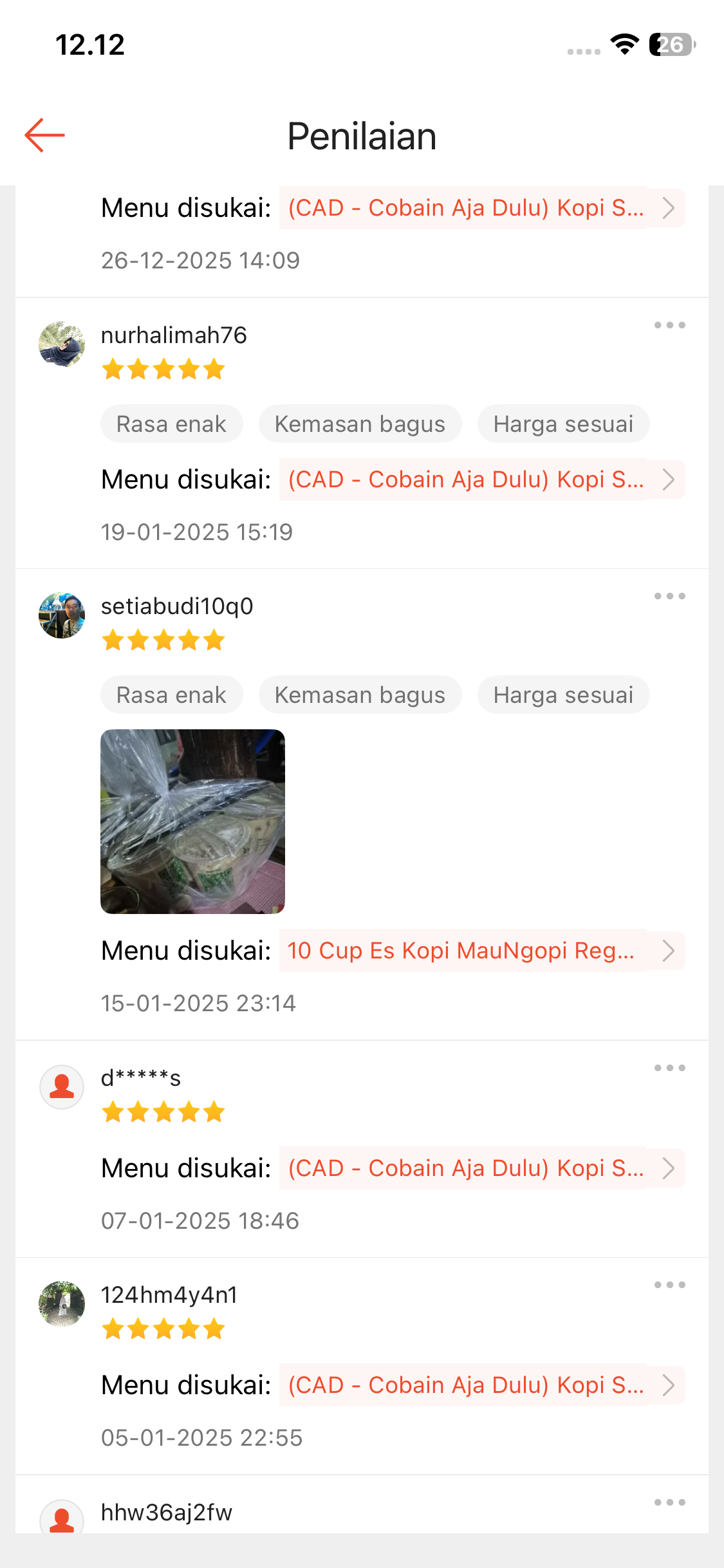The width and height of the screenshot is (724, 1568).
Task: Expand liked menu chevron on 124hm4y4n1's review
Action: click(668, 1386)
